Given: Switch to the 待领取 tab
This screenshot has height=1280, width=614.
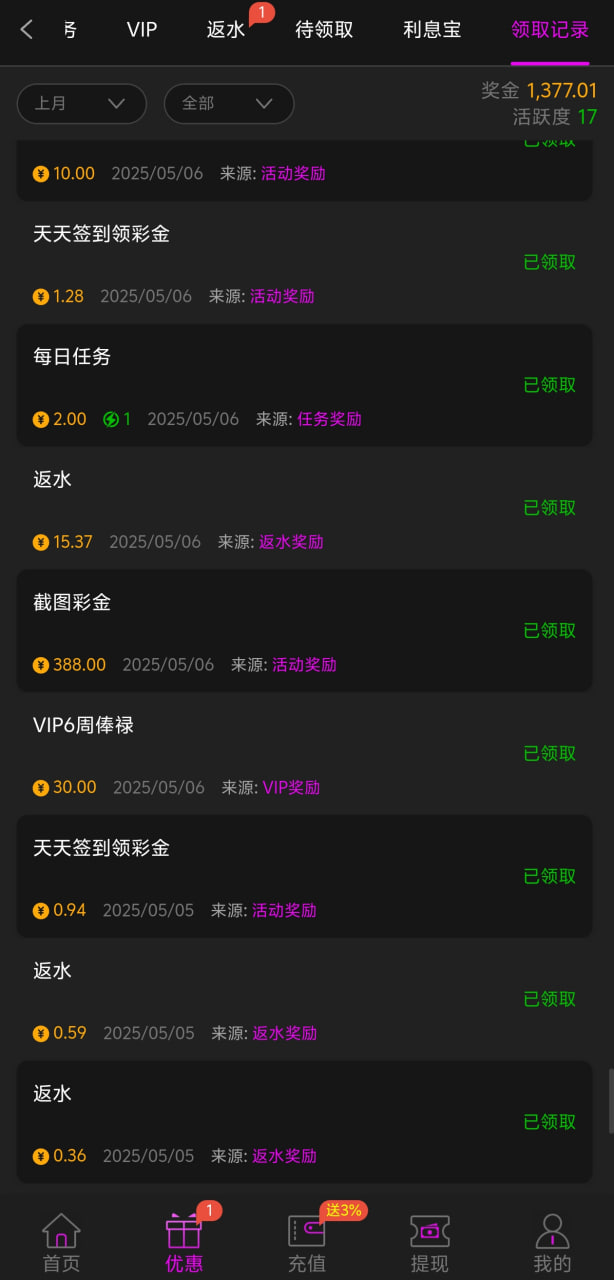Looking at the screenshot, I should coord(324,30).
